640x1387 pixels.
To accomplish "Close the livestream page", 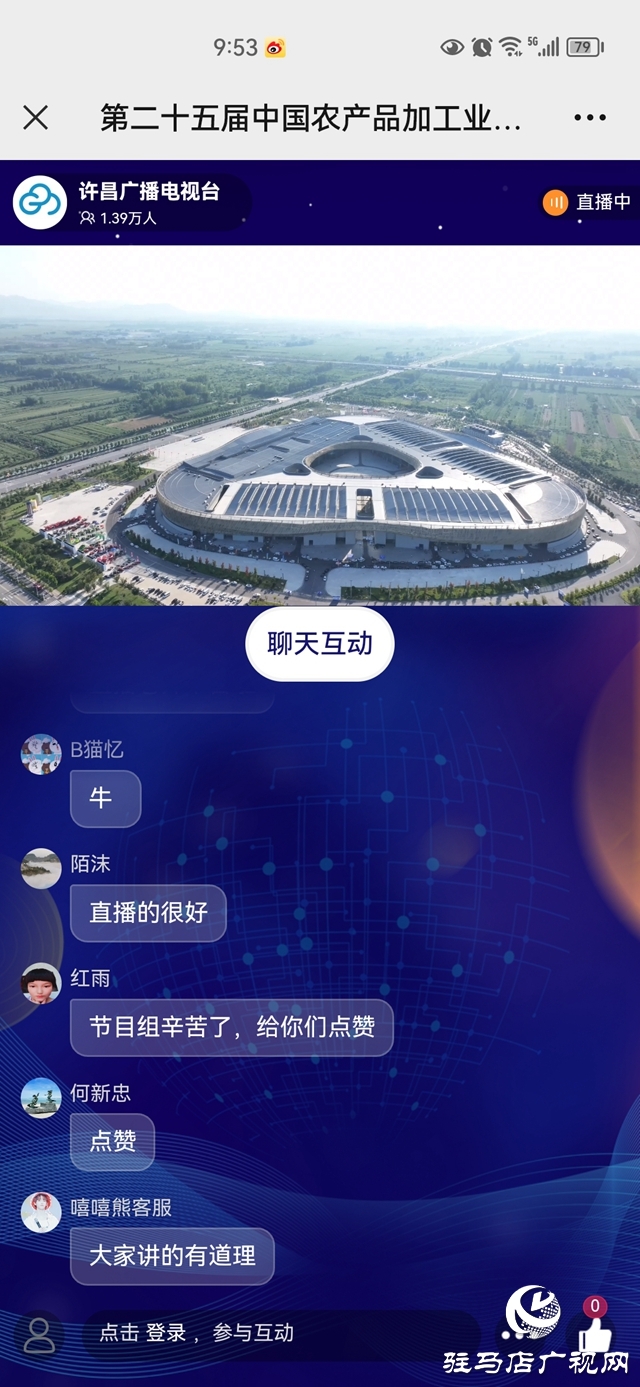I will click(35, 118).
